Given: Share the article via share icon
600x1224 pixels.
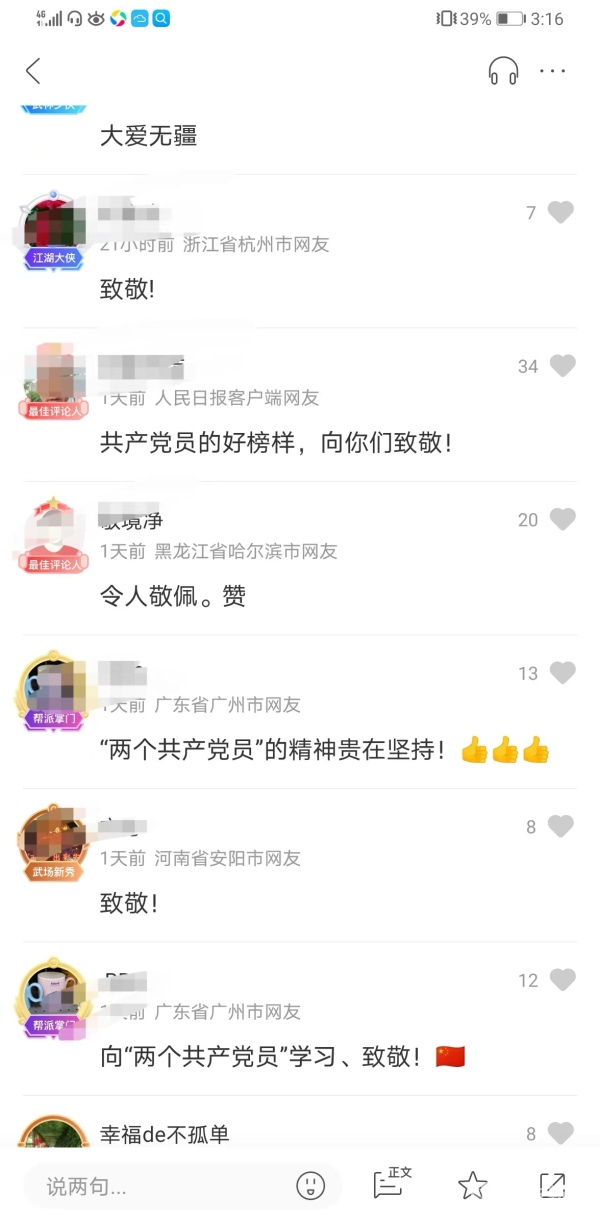Looking at the screenshot, I should [x=552, y=1187].
